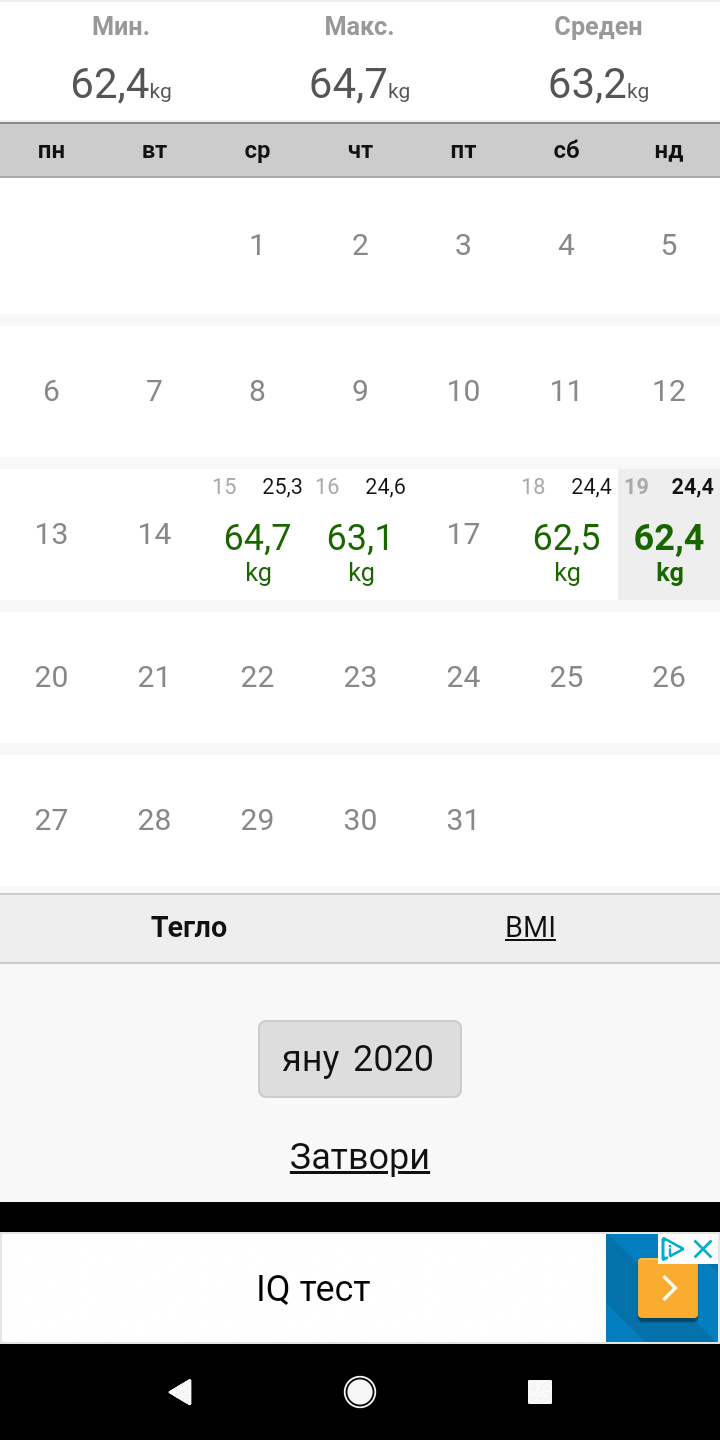
Task: Select the Тегло tab
Action: (189, 928)
